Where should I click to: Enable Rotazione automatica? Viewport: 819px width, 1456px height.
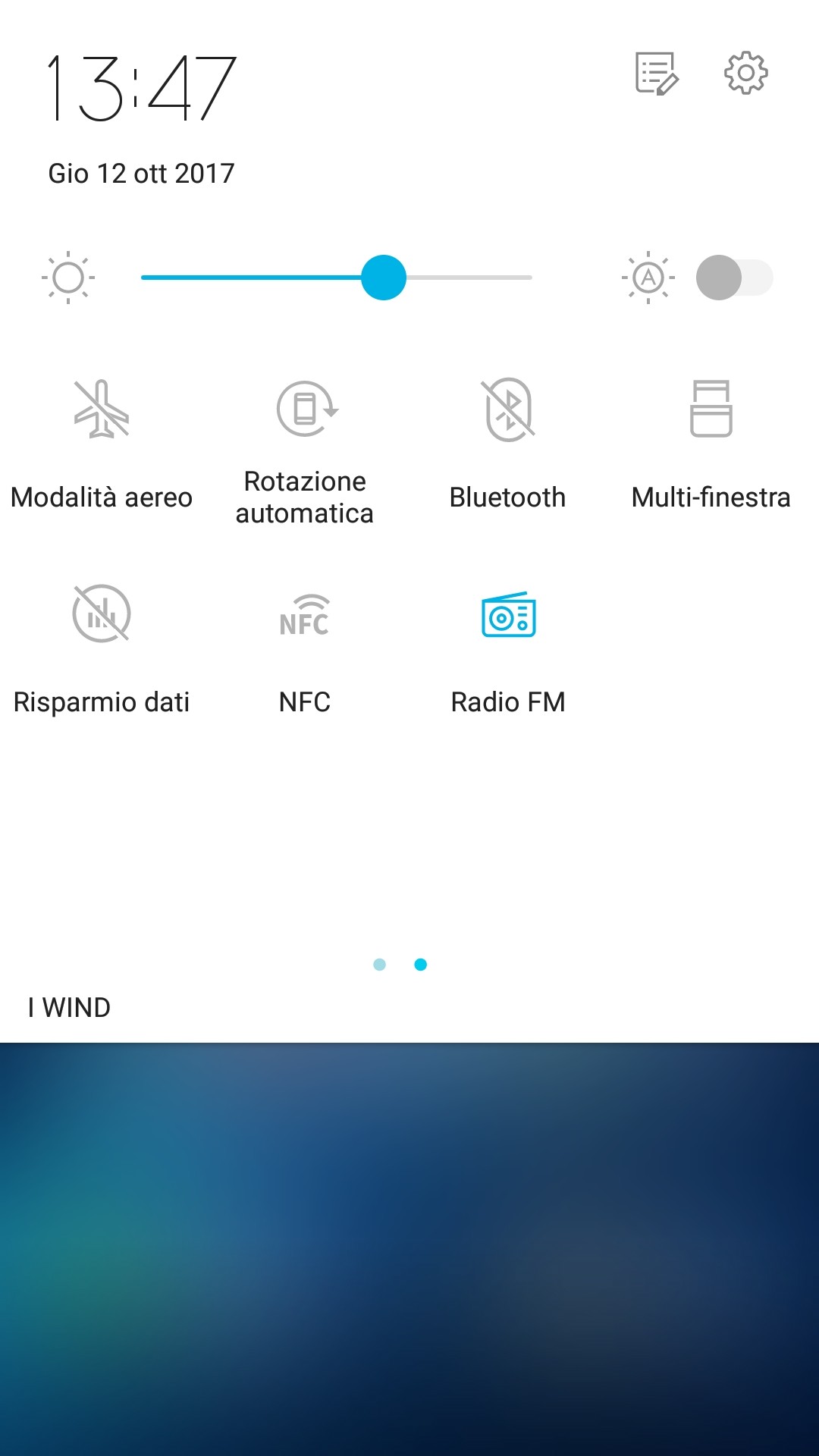click(x=305, y=409)
